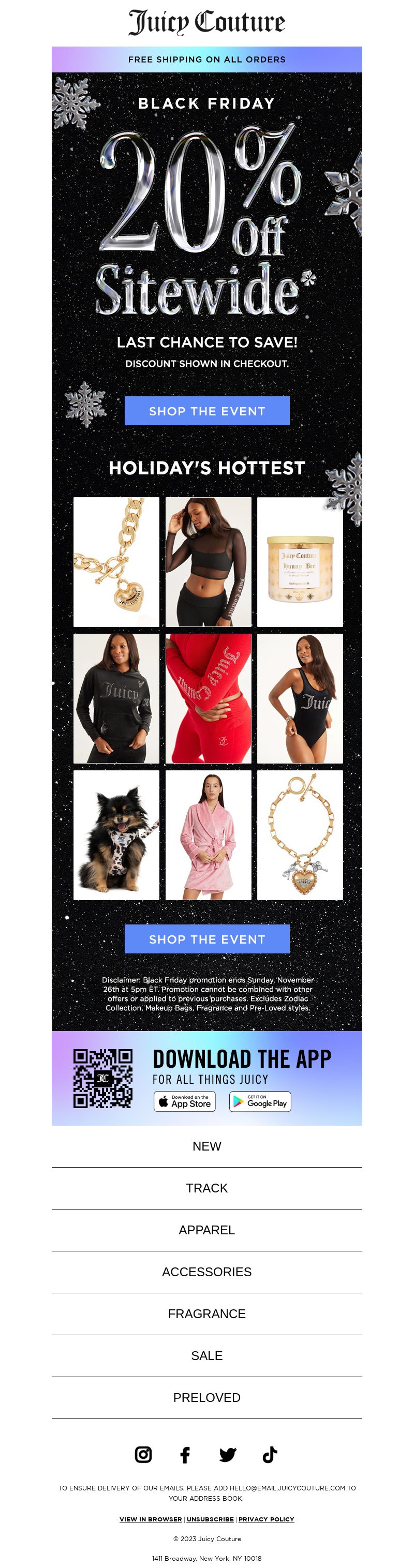Open the Privacy Policy link
Viewport: 414px width, 1568px height.
[266, 1519]
